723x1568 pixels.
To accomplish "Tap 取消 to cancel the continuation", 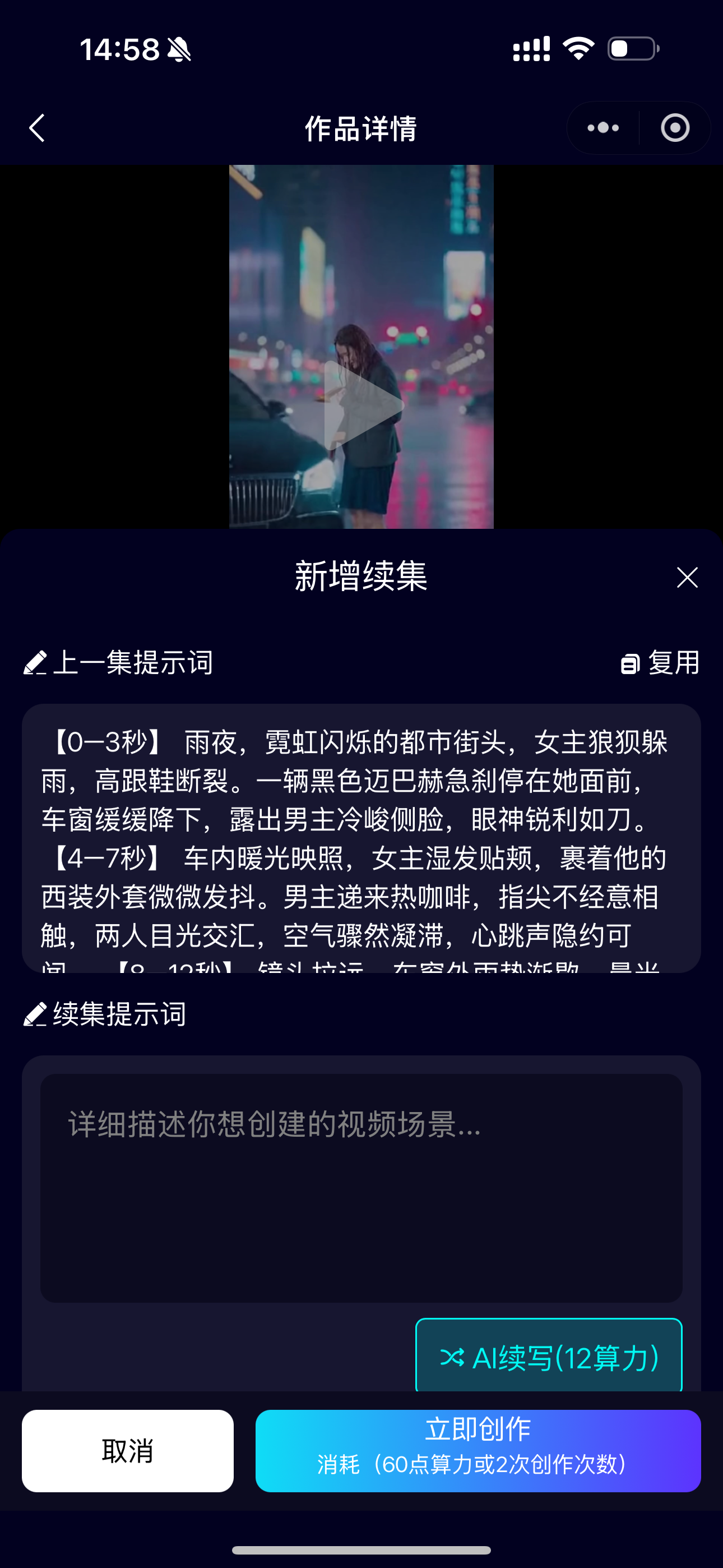I will point(127,1452).
